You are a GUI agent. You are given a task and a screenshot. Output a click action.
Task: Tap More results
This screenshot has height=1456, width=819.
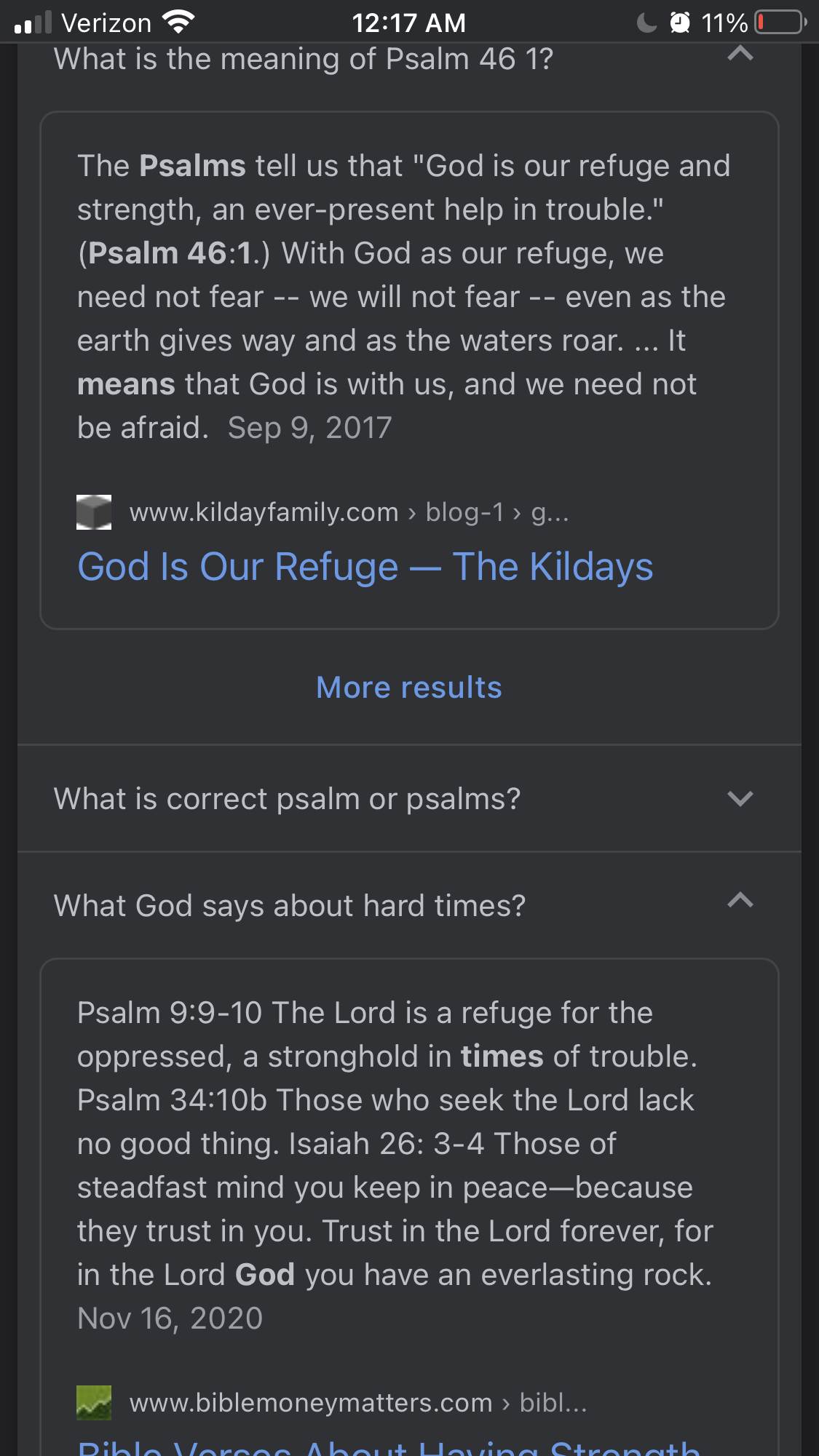coord(409,688)
